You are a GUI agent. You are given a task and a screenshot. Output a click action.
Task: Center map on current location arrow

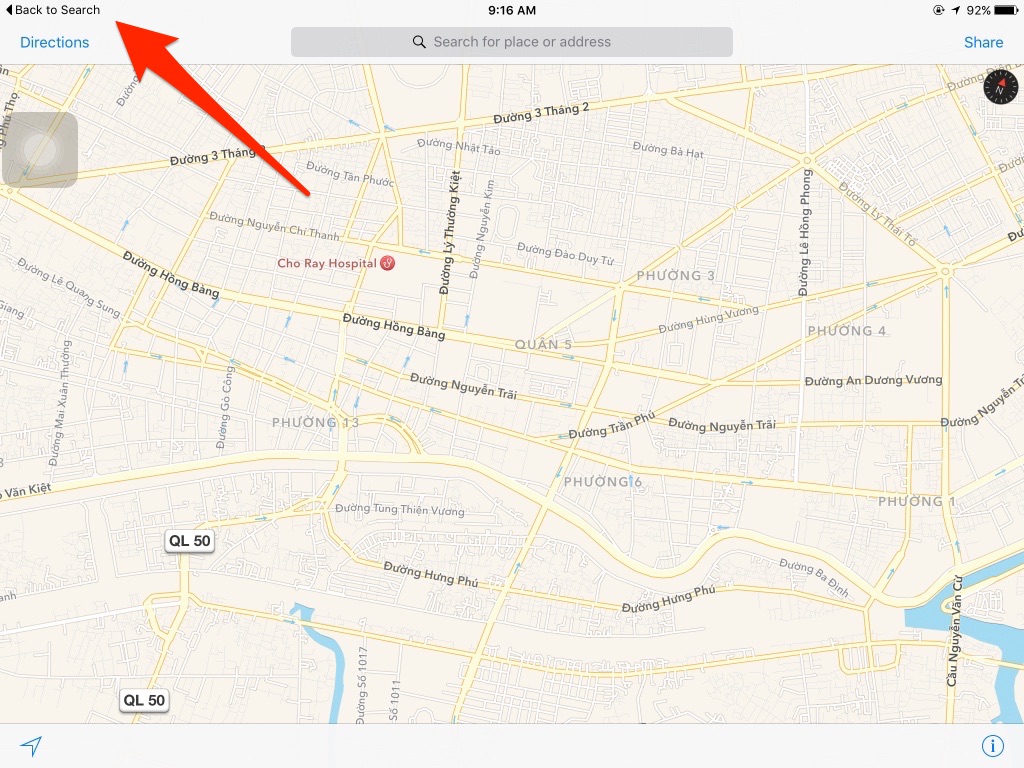point(32,746)
